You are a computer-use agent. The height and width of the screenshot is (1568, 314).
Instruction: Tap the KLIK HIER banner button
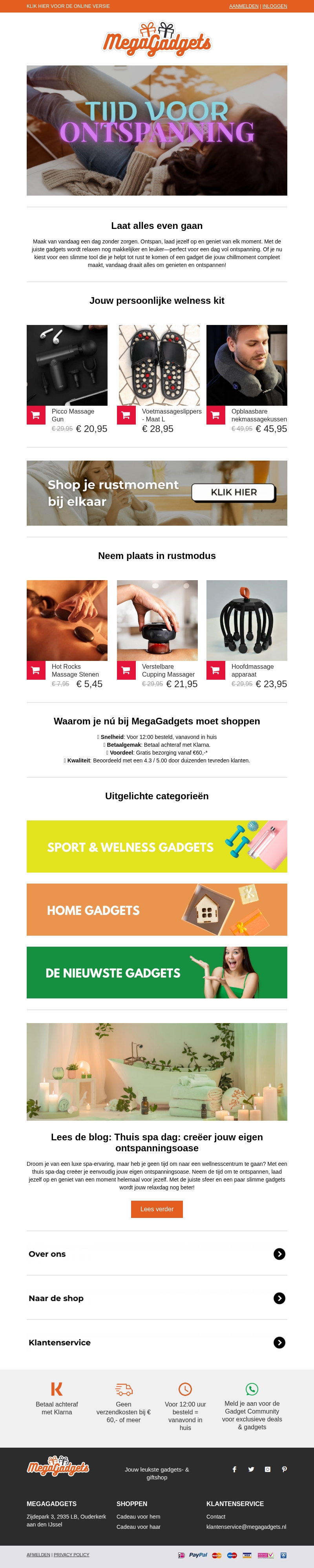[234, 492]
